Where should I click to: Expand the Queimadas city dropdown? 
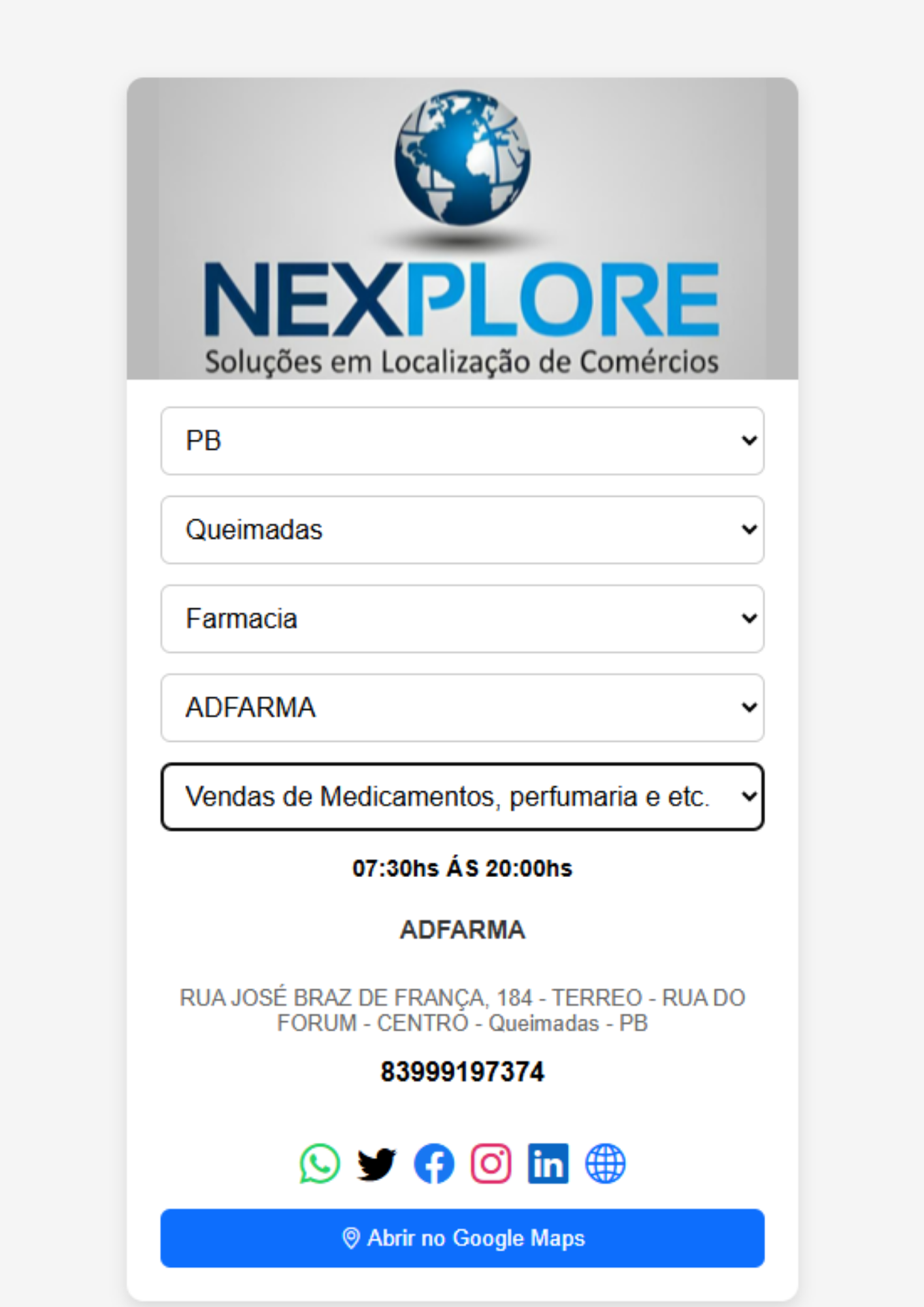462,530
